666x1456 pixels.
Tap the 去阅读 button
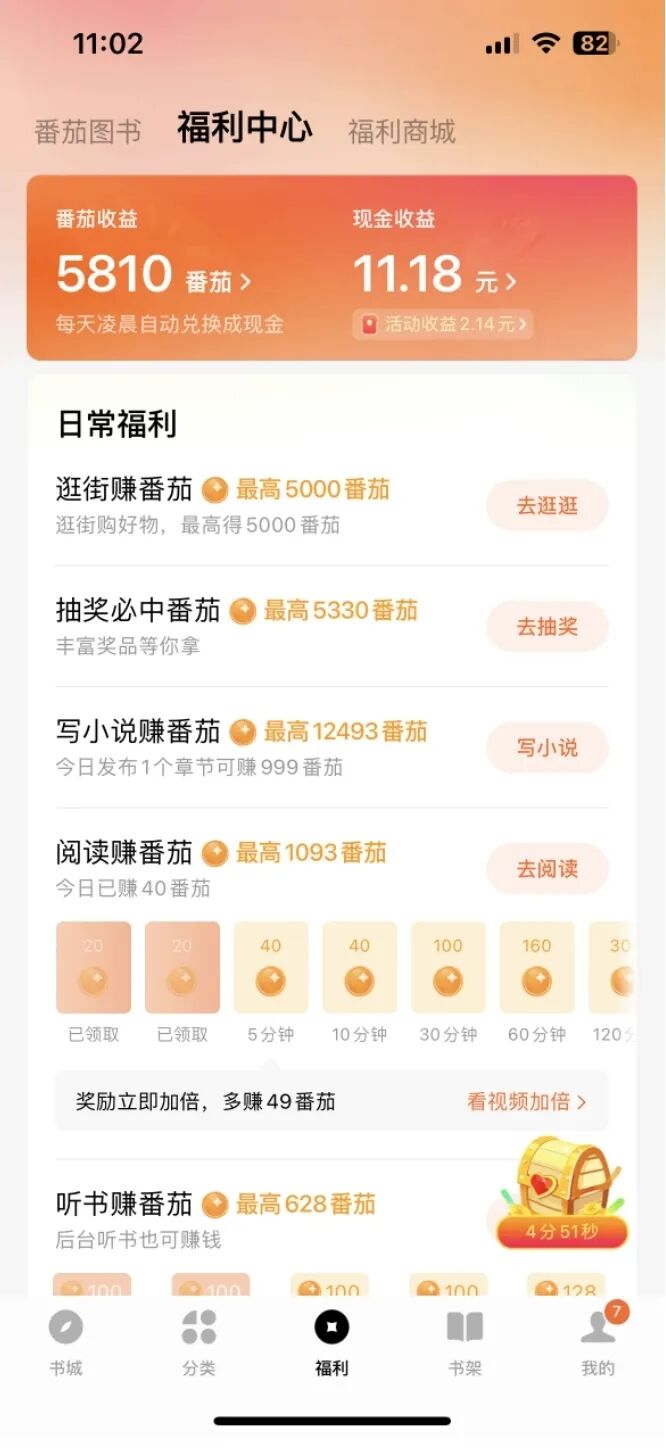pyautogui.click(x=547, y=869)
